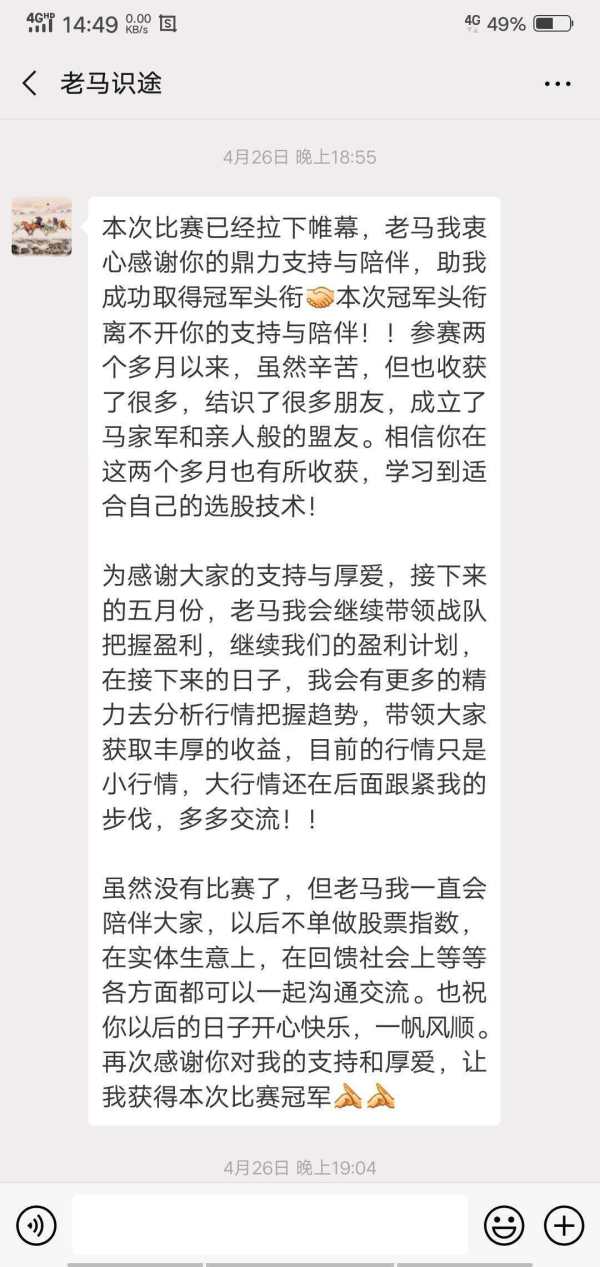The width and height of the screenshot is (600, 1267).
Task: Switch to voice message input
Action: 36,1224
